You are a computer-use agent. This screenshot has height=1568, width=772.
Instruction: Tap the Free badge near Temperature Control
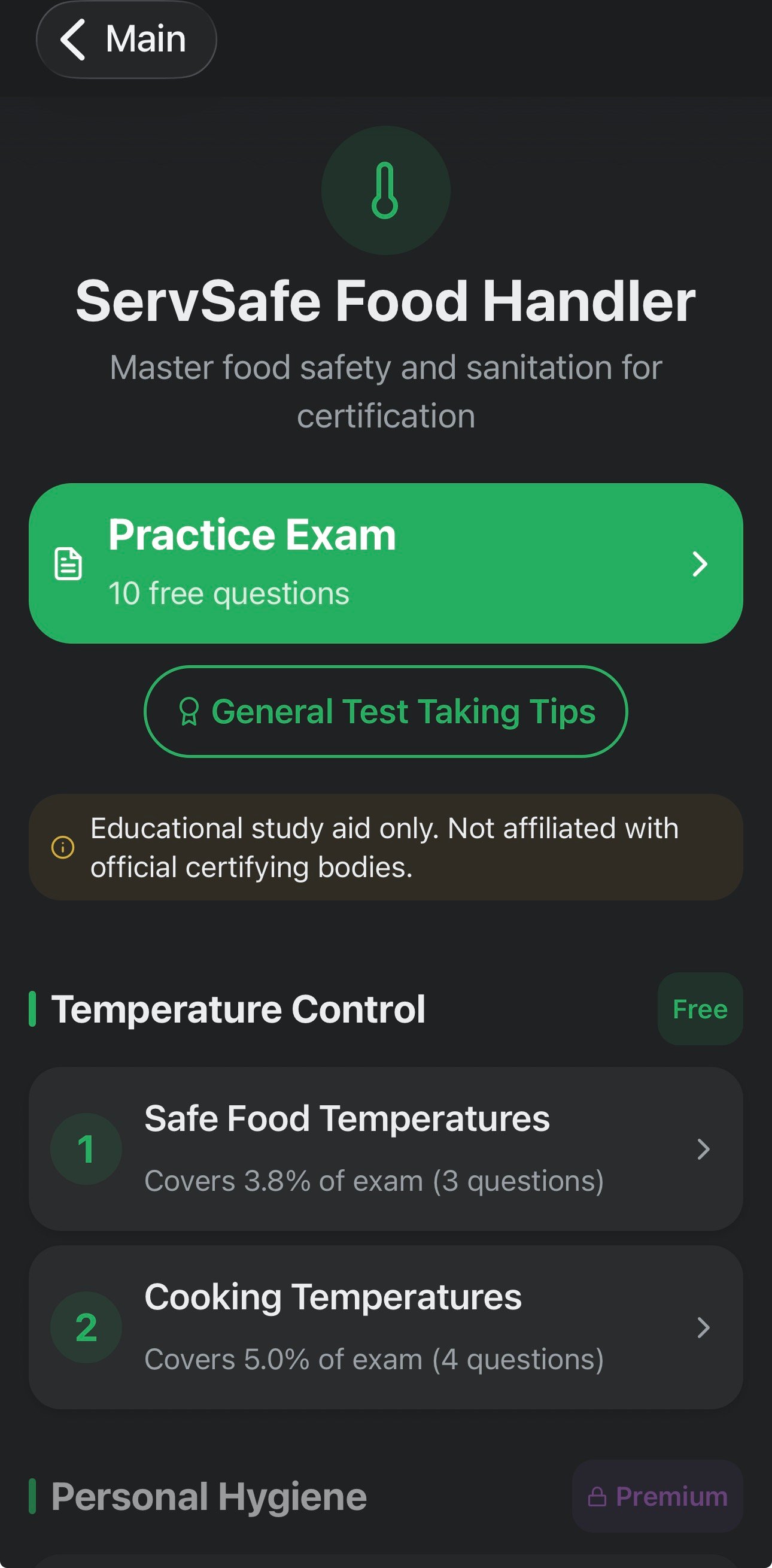point(700,1008)
